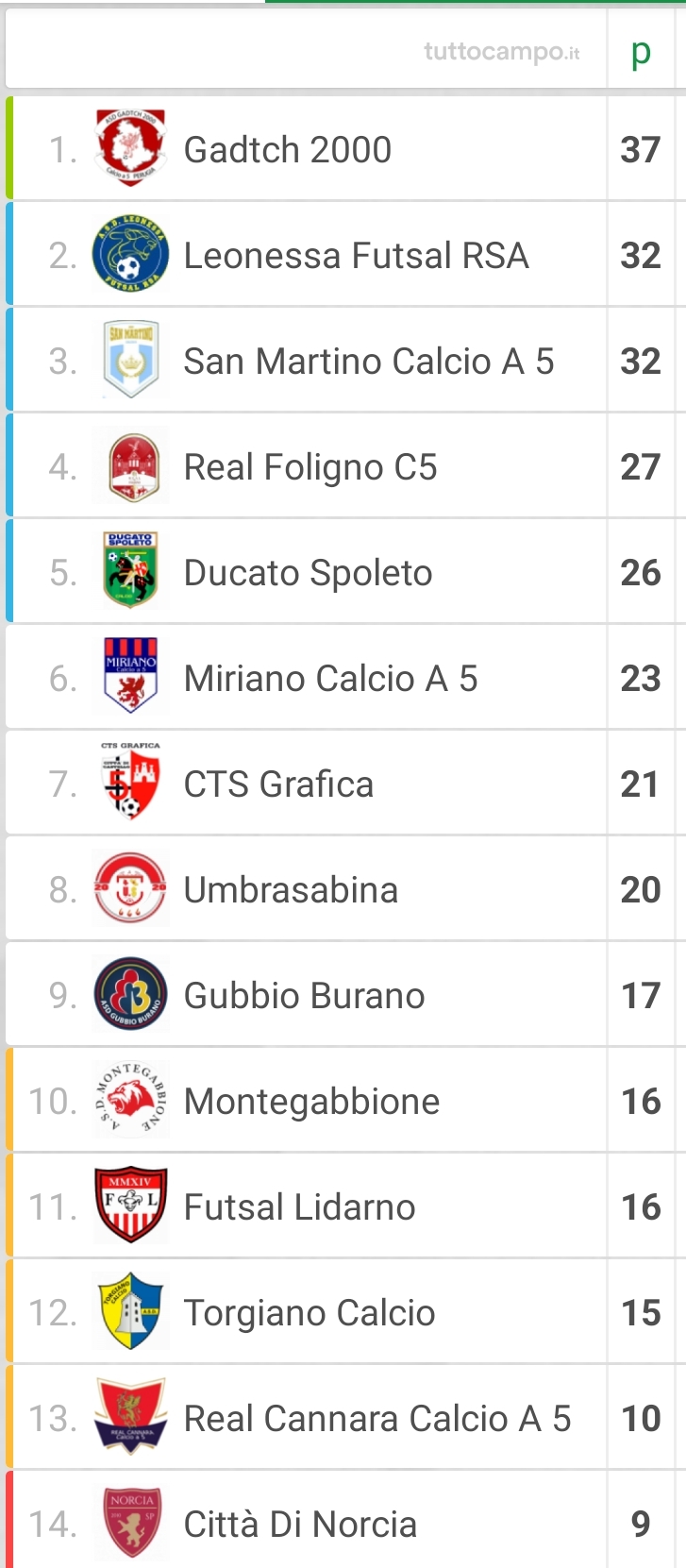
Task: View the Torgiano Calcio team
Action: tap(345, 1312)
